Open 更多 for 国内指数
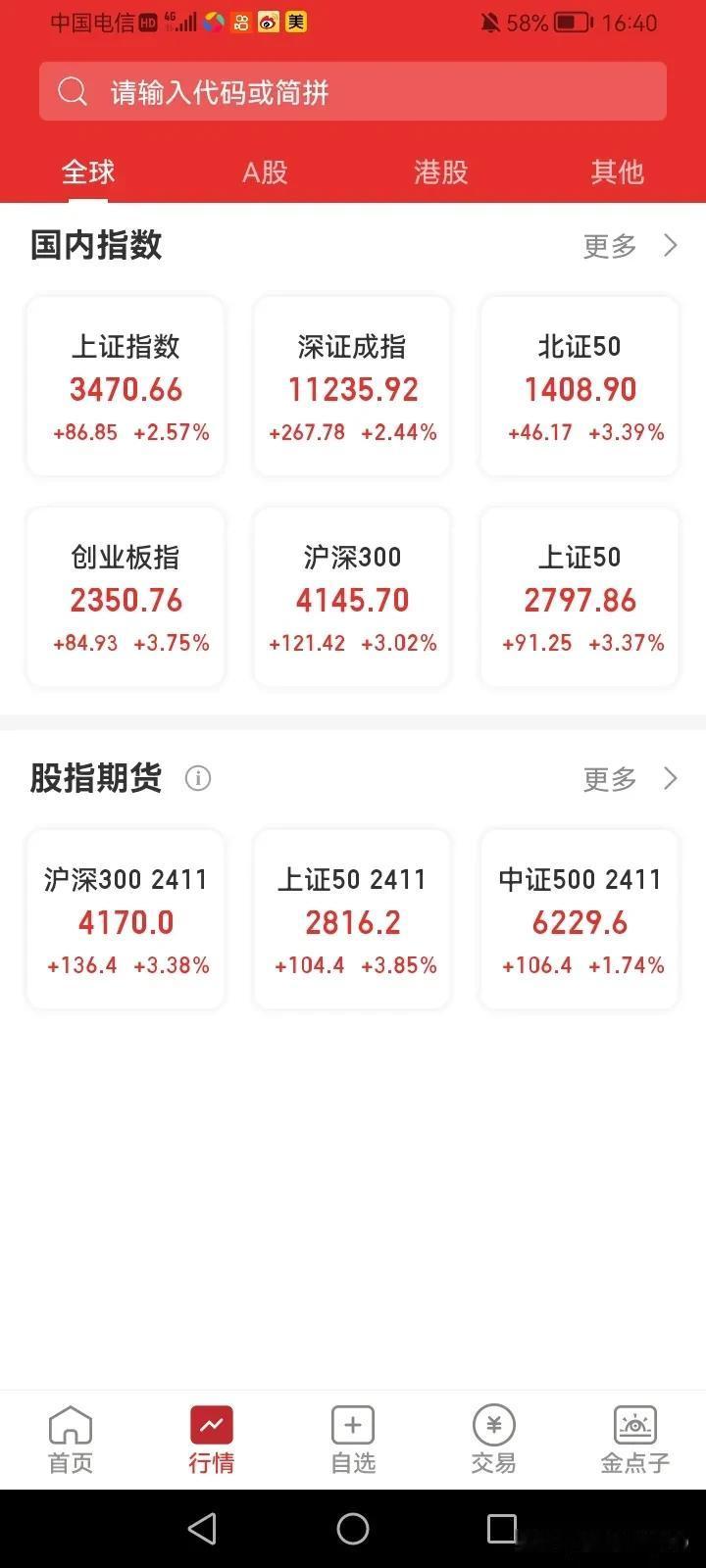The width and height of the screenshot is (706, 1568). click(630, 245)
